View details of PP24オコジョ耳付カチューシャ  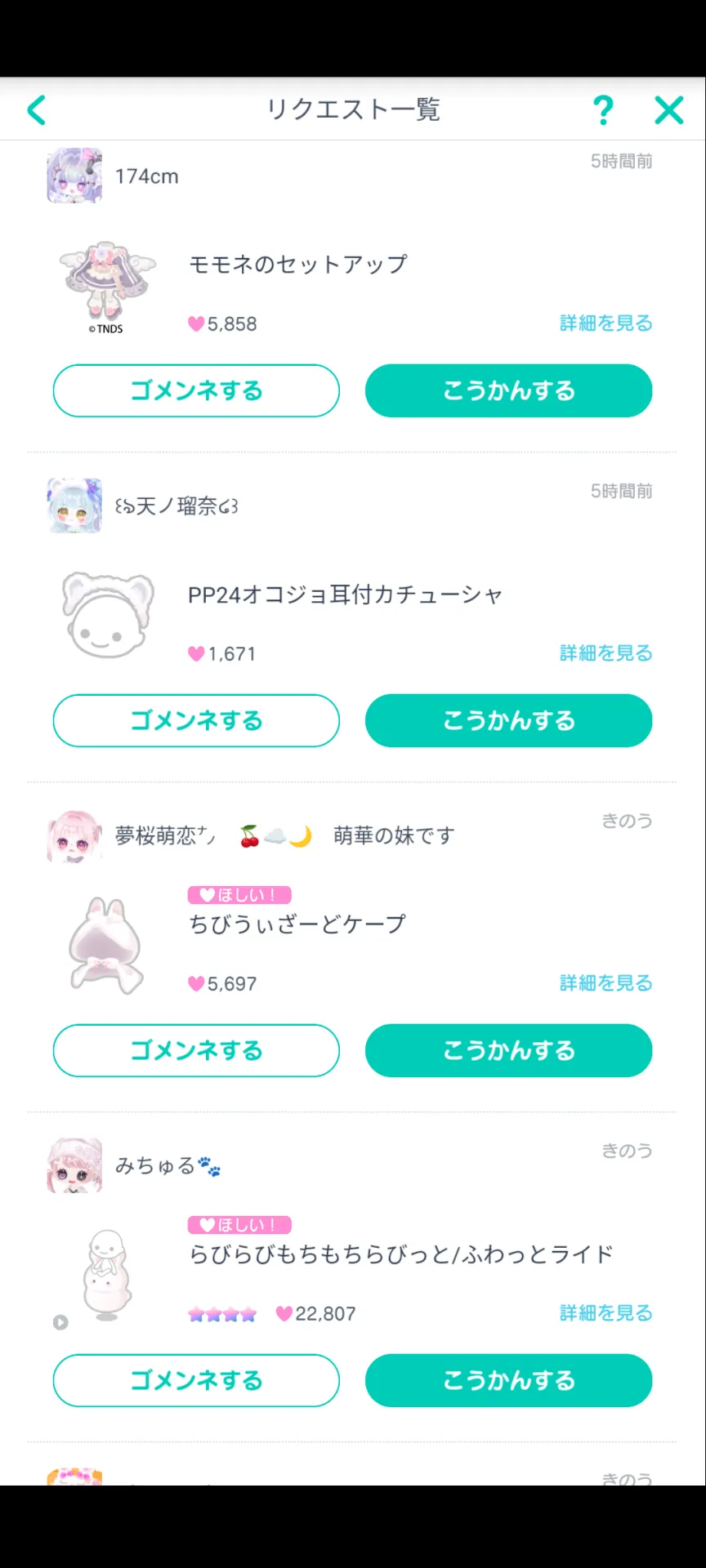pyautogui.click(x=605, y=653)
